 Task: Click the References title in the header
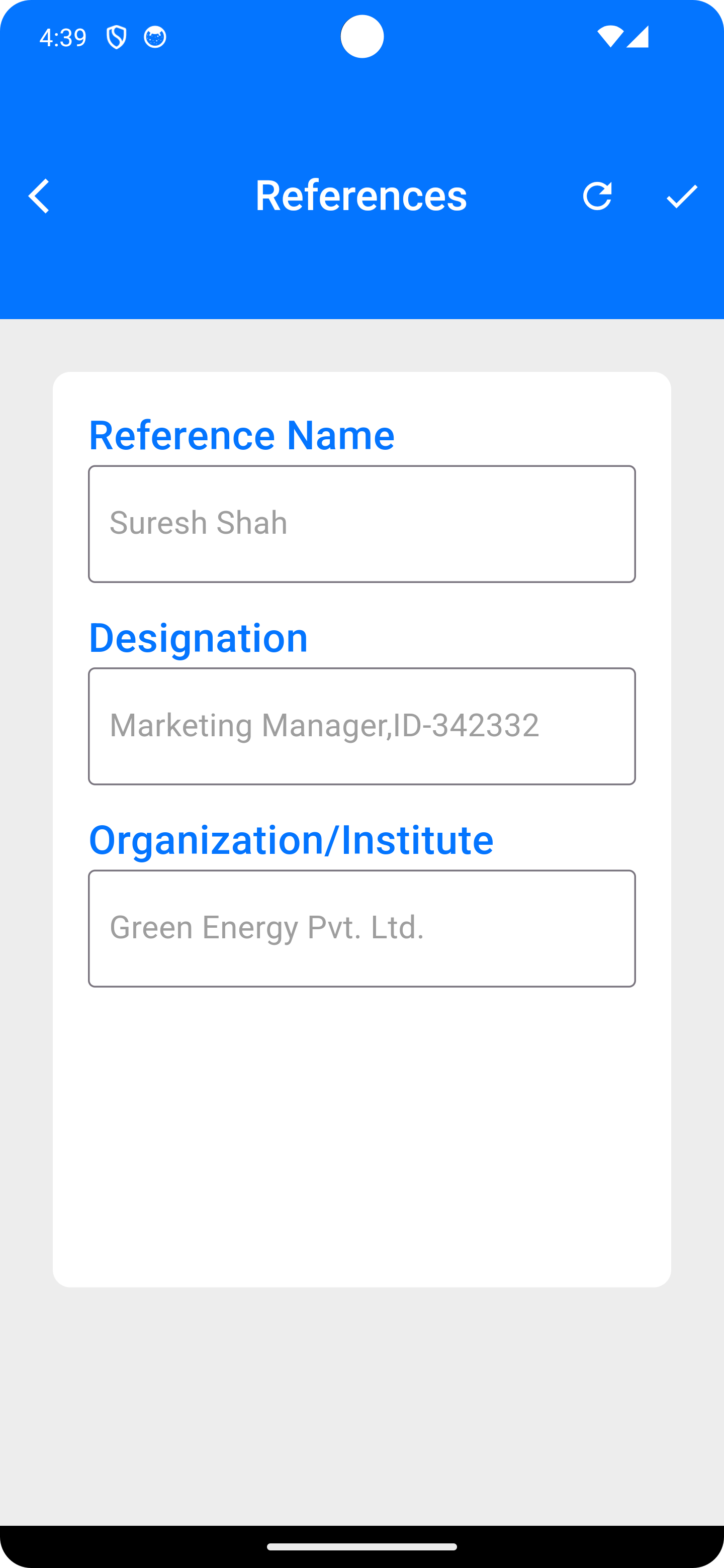(361, 196)
